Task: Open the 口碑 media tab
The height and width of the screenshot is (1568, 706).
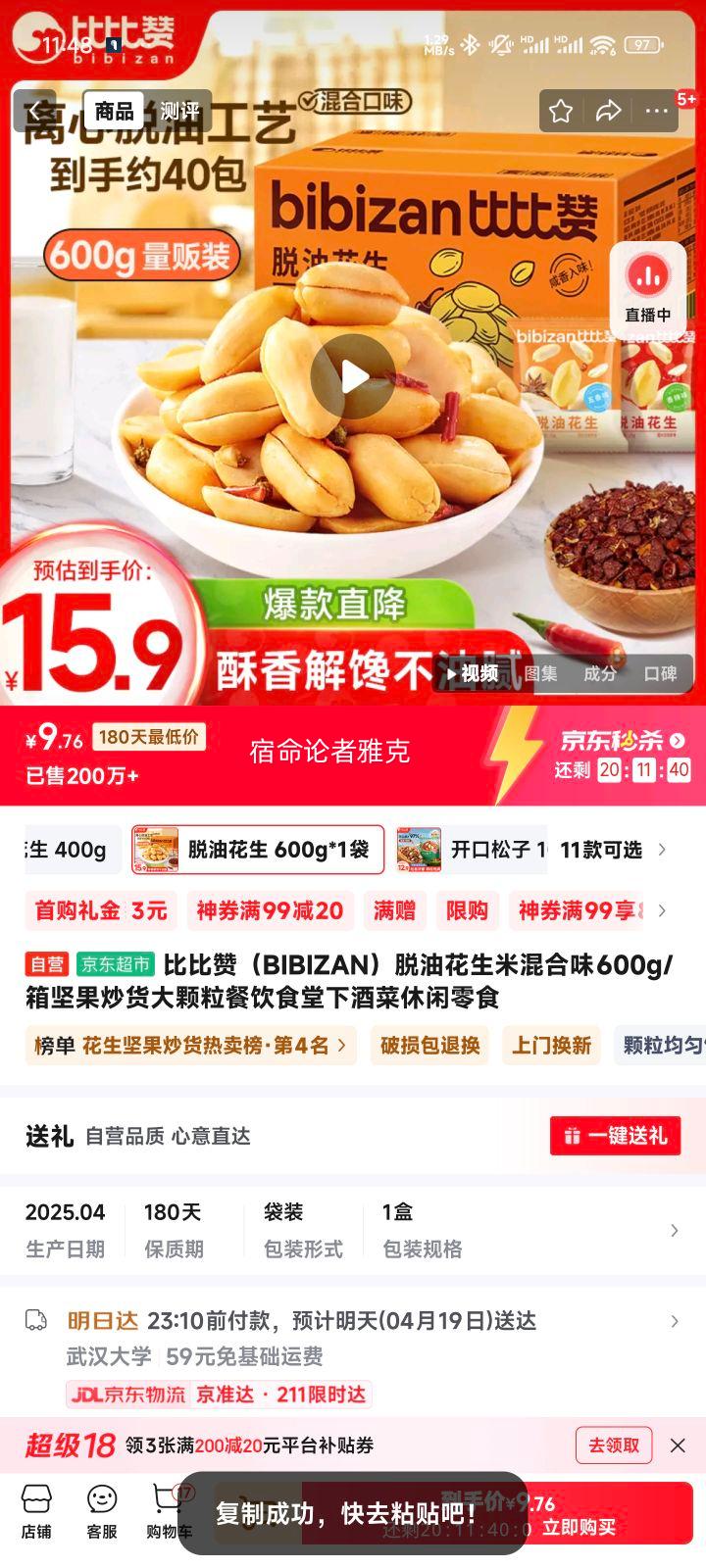Action: (x=661, y=673)
